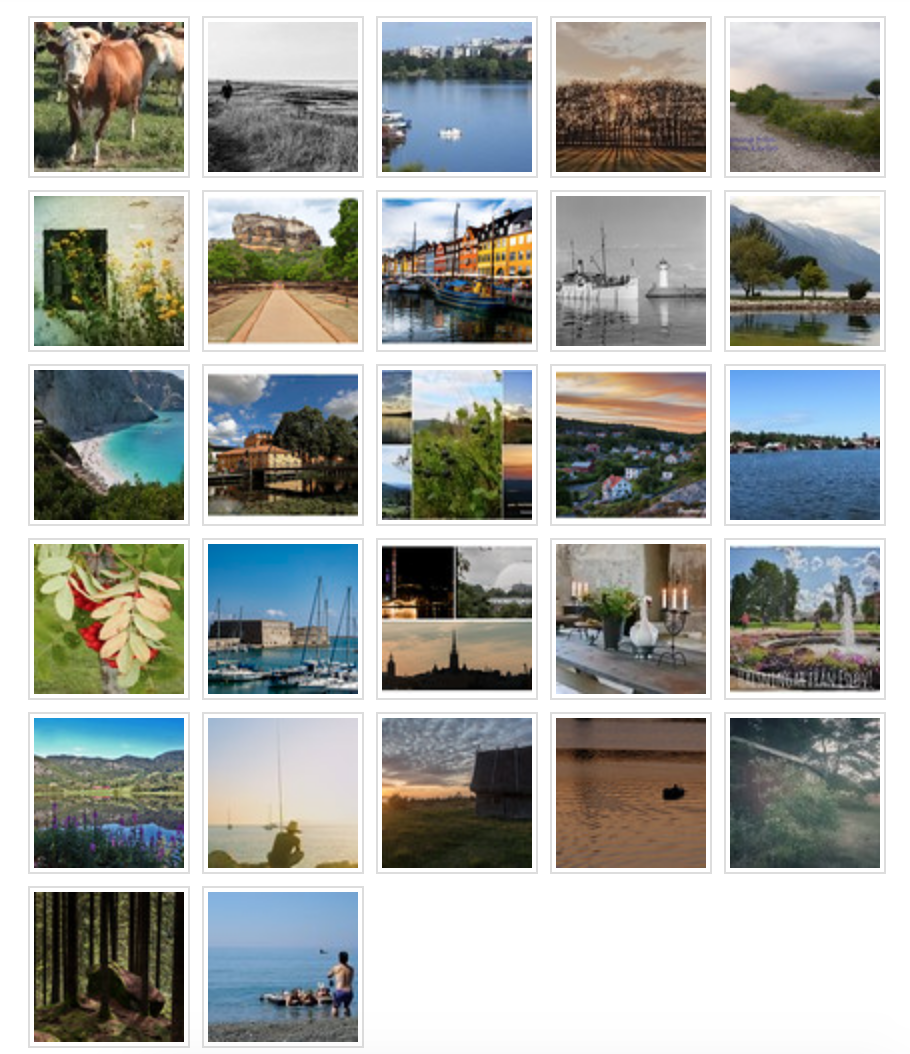View the purple flowers valley landscape
This screenshot has height=1054, width=910.
click(x=109, y=792)
